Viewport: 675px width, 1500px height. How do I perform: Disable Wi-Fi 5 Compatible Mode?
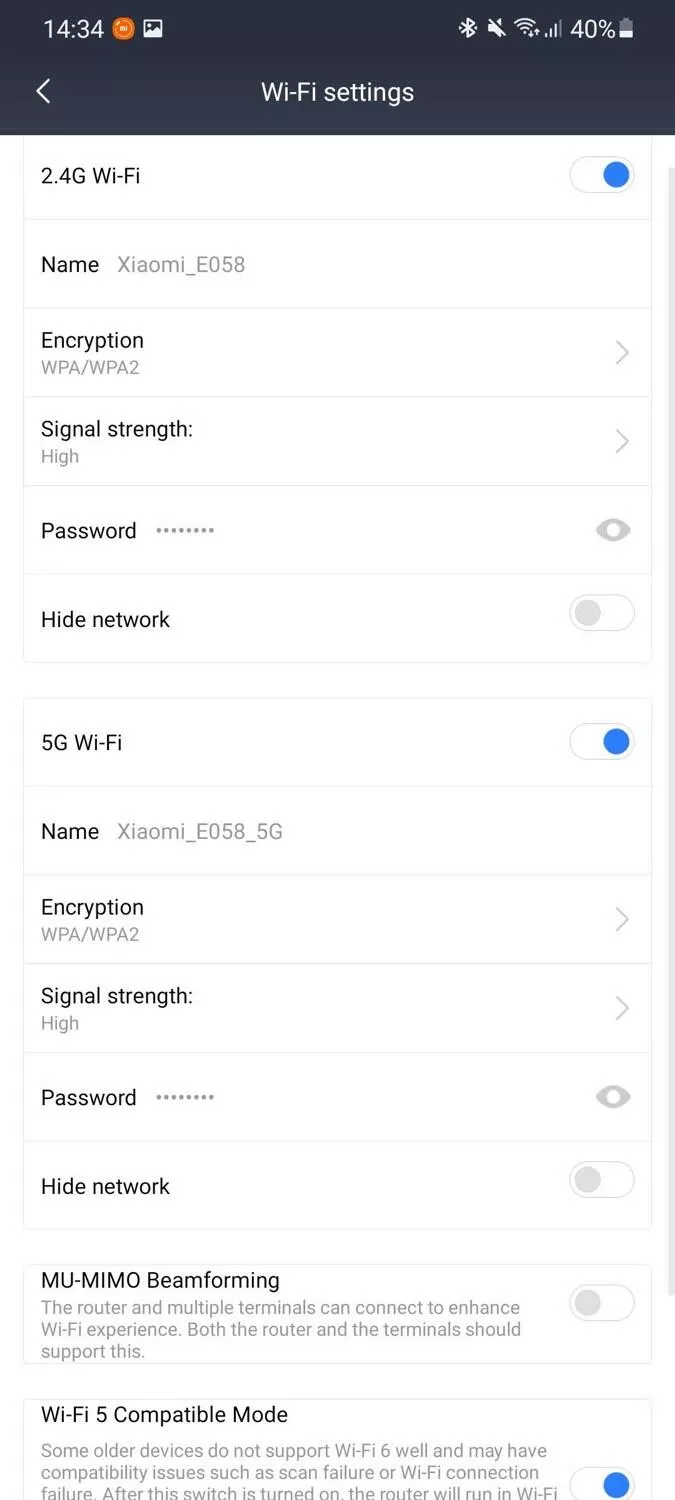tap(602, 1483)
